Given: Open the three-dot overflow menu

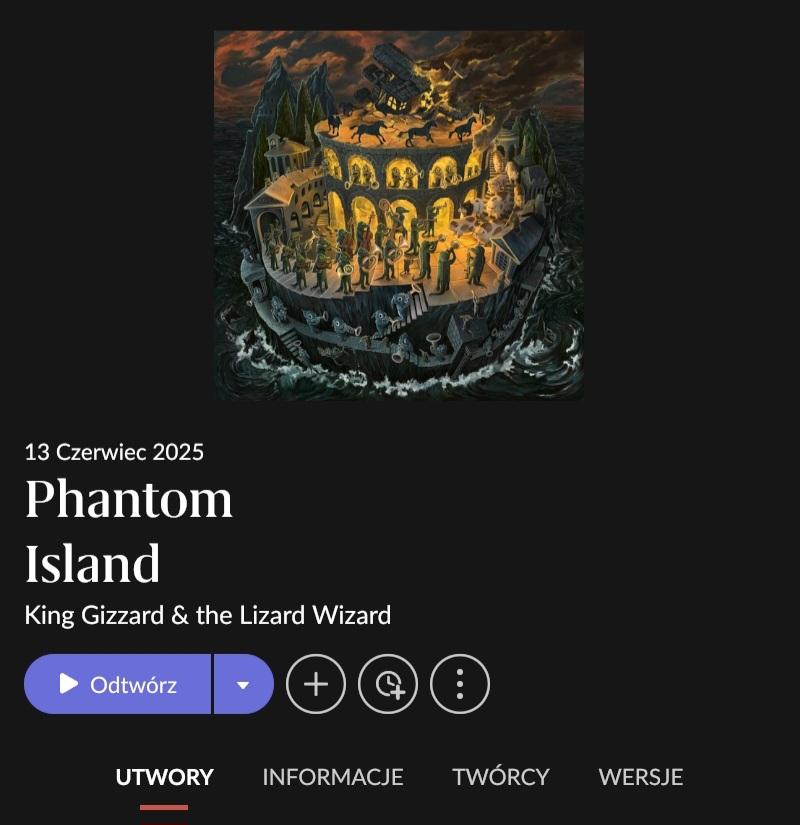Looking at the screenshot, I should tap(460, 684).
